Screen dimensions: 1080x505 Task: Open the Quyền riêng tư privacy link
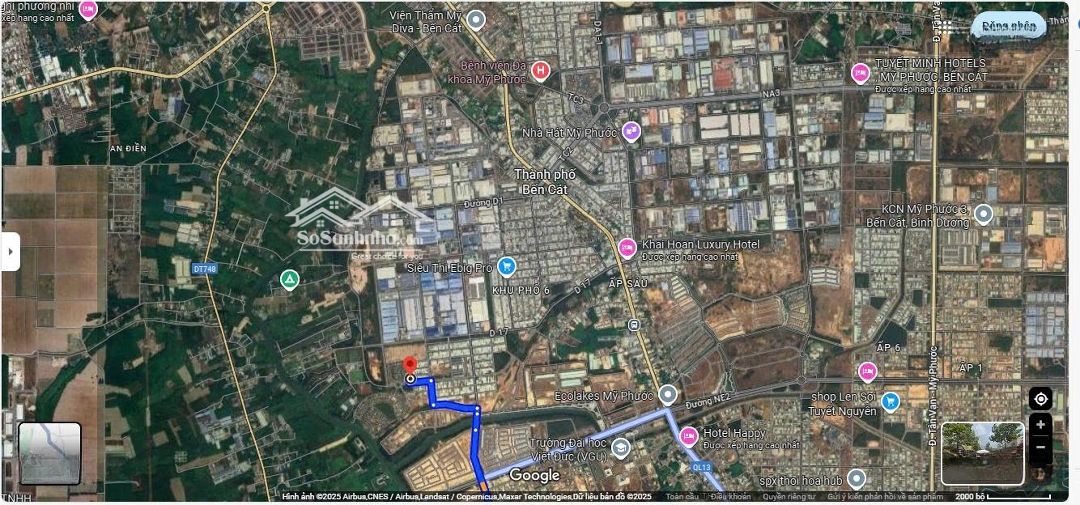coord(788,496)
